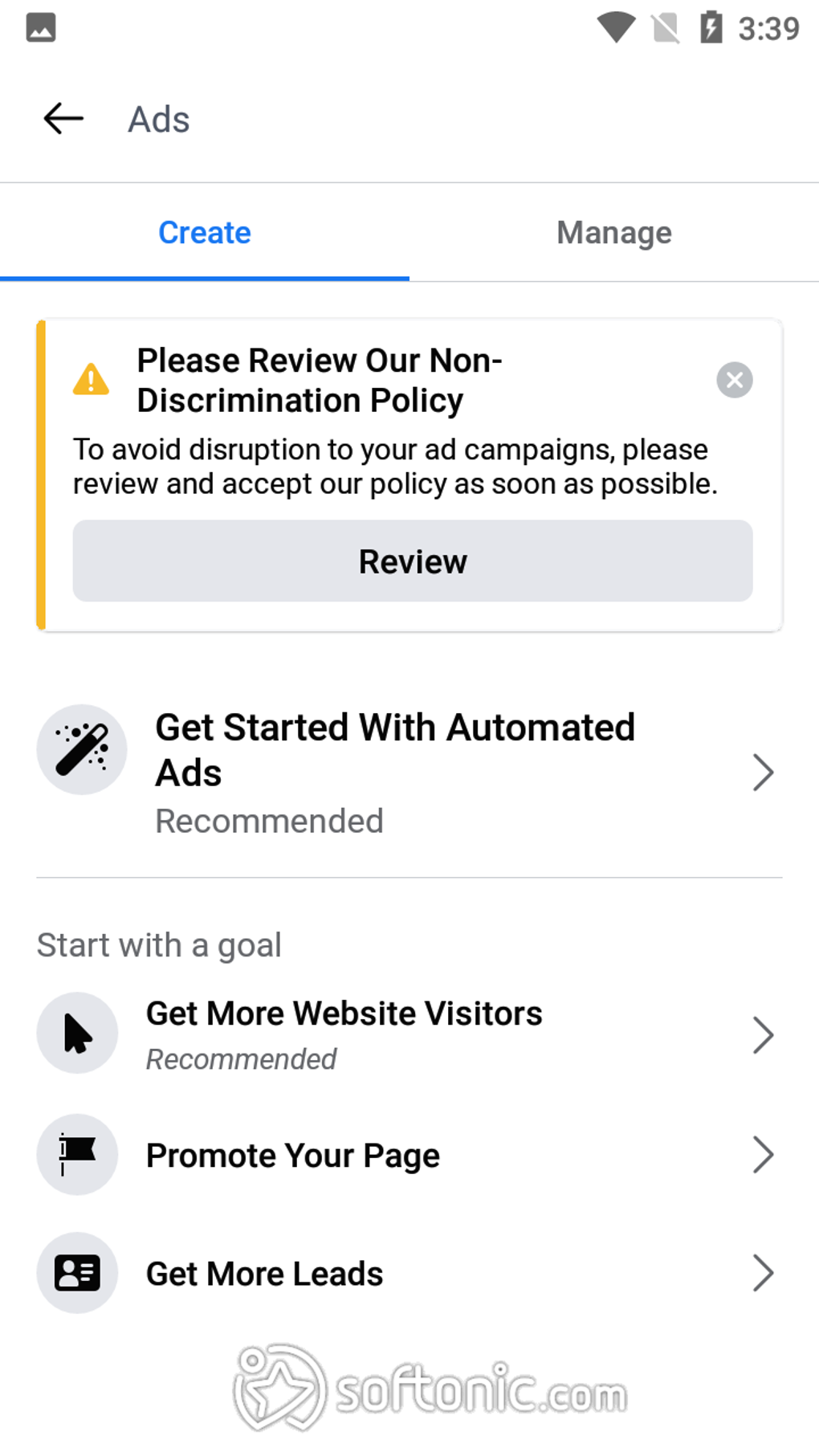Select the Create tab

205,233
